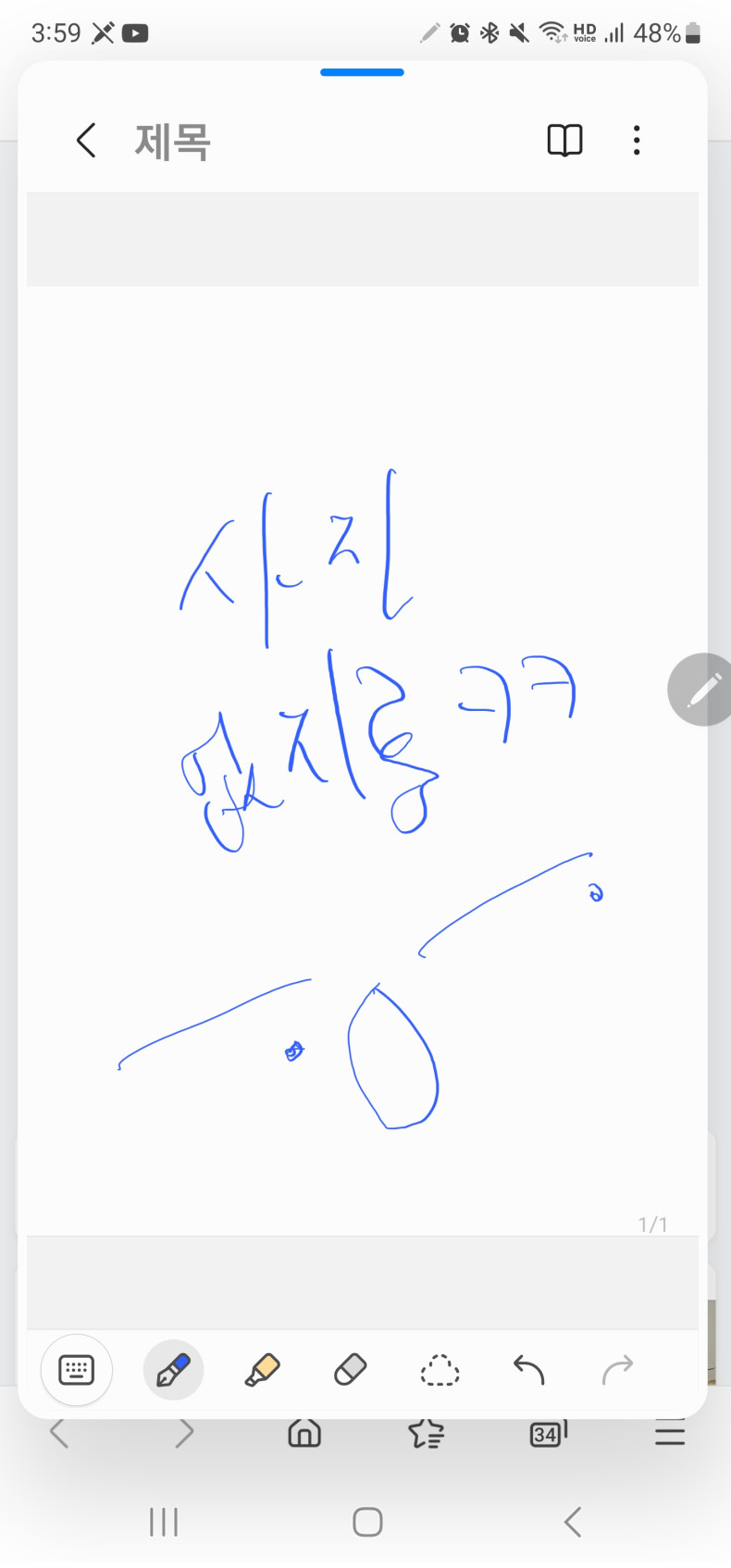This screenshot has width=731, height=1568.
Task: Activate the lasso selection tool
Action: (440, 1370)
